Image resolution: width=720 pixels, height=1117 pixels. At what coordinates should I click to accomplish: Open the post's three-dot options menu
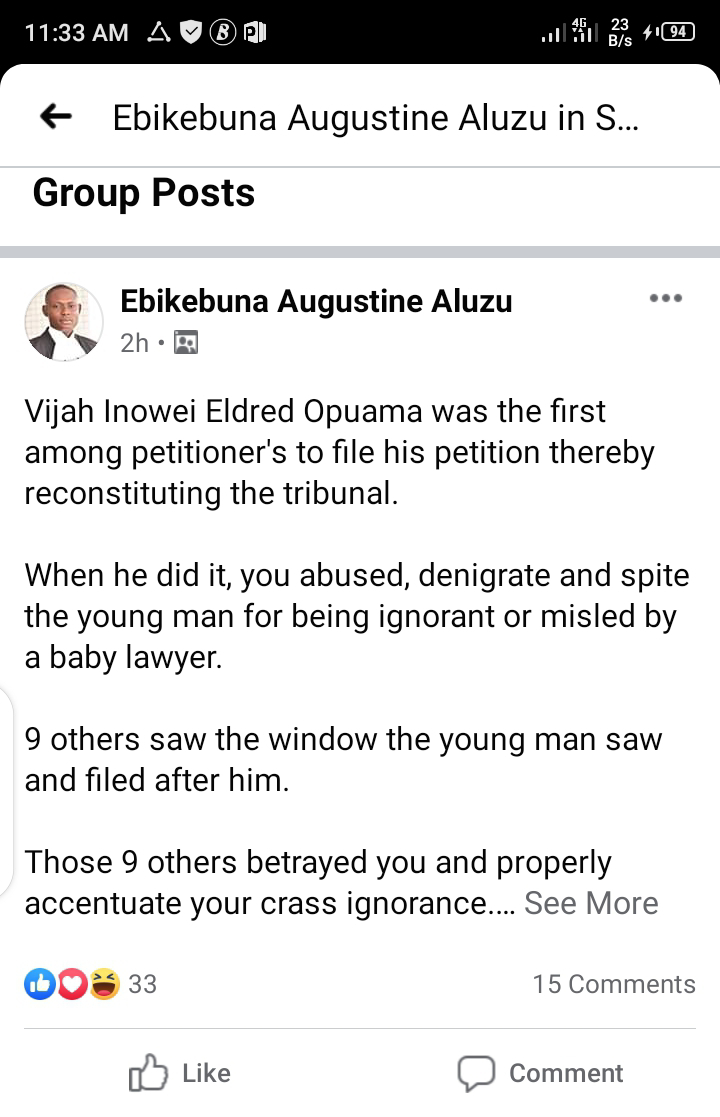coord(666,298)
